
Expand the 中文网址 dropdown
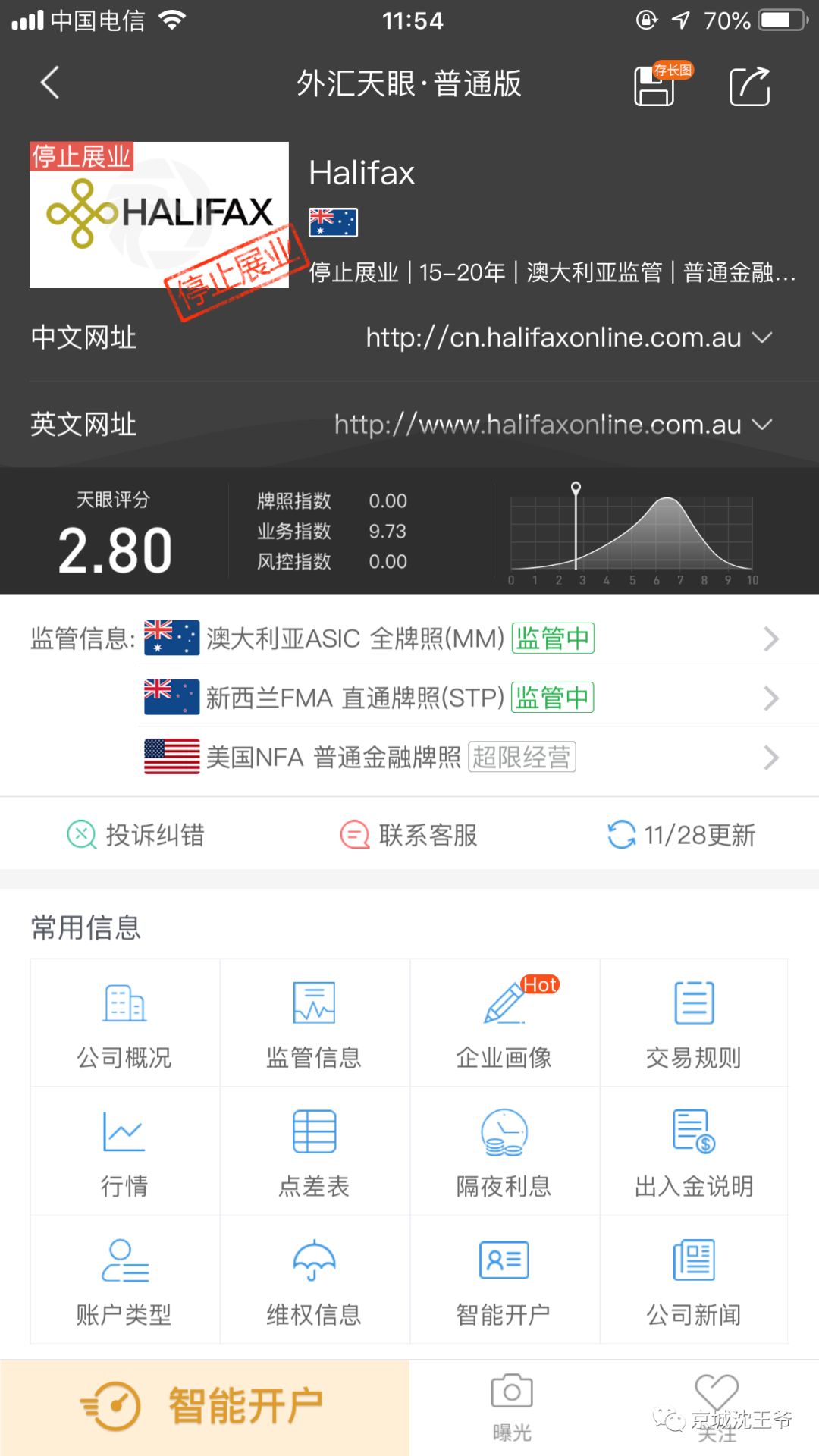762,337
